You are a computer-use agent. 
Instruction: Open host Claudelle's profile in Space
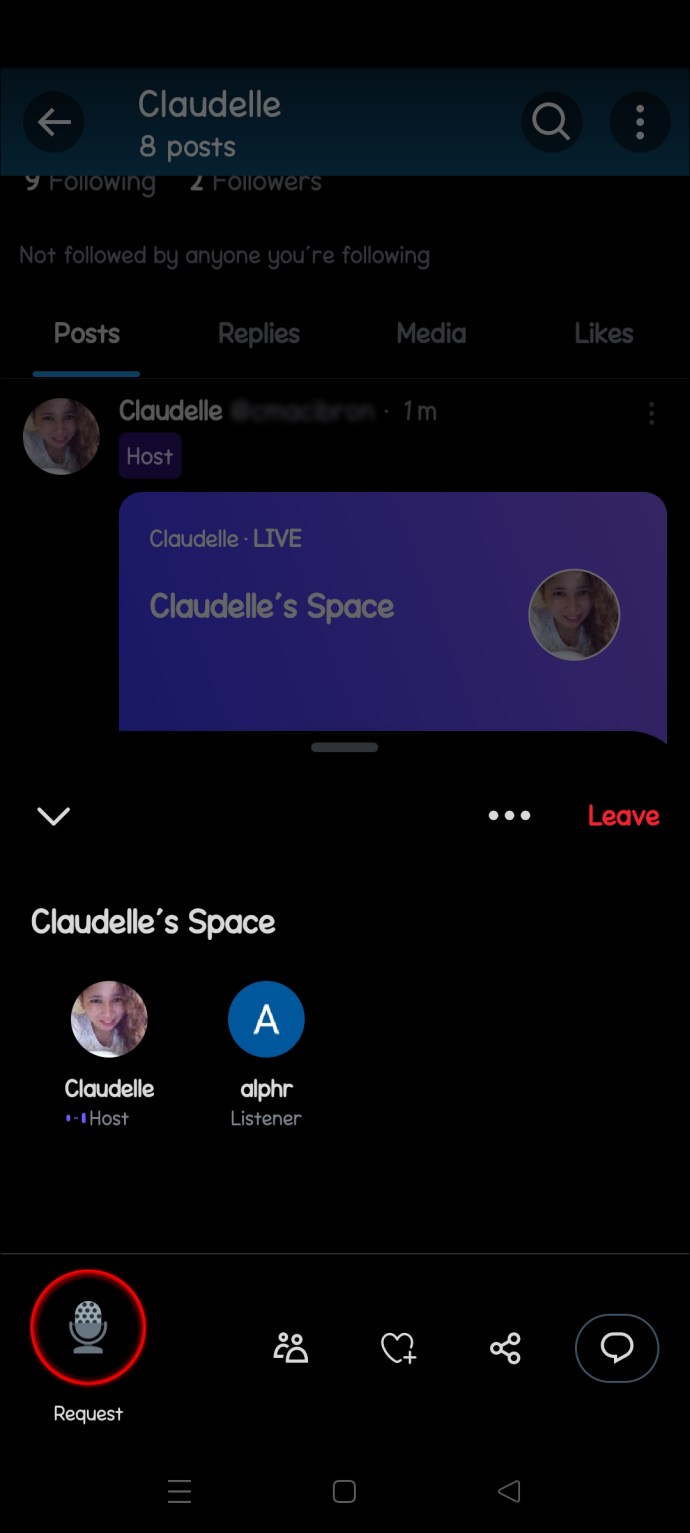(109, 1020)
